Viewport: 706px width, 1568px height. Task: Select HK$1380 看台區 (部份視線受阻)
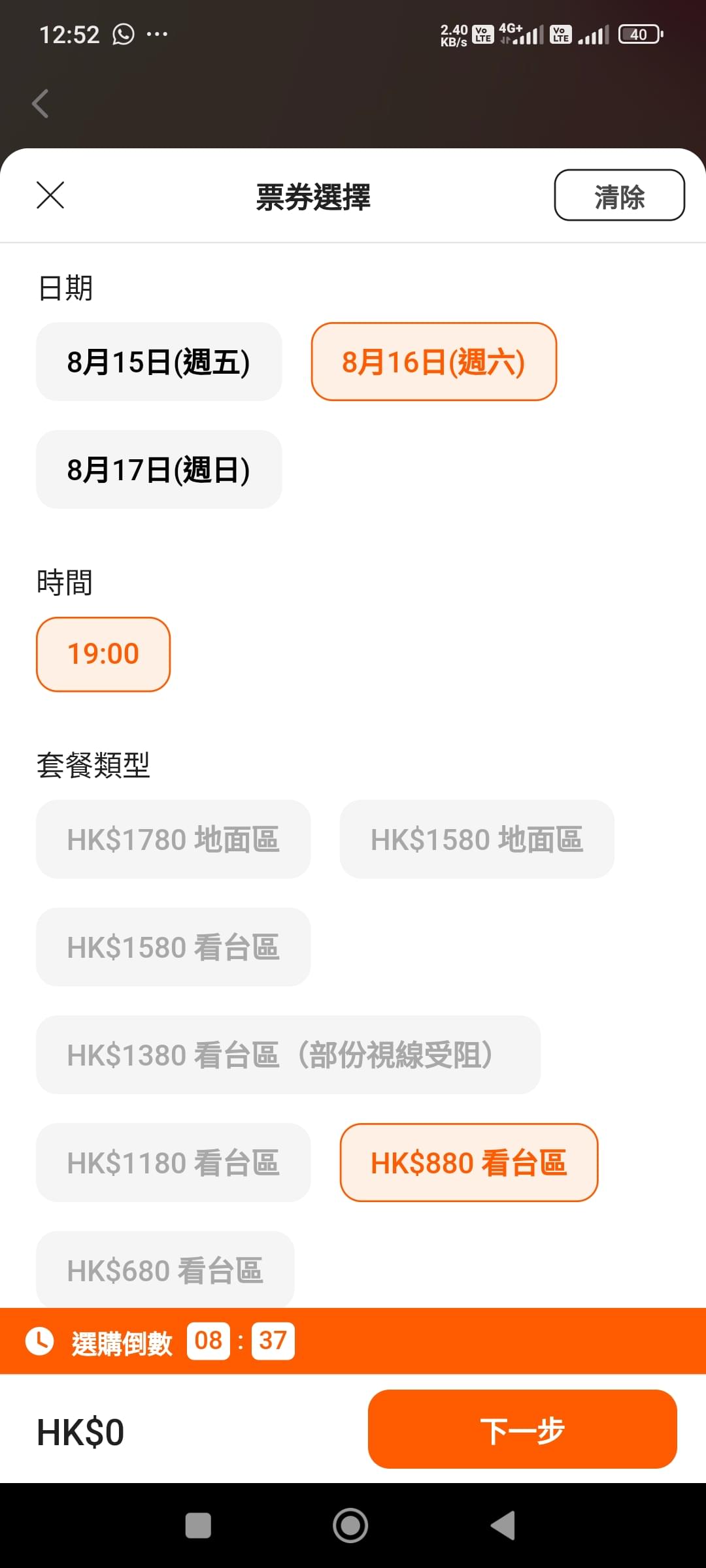tap(288, 1054)
